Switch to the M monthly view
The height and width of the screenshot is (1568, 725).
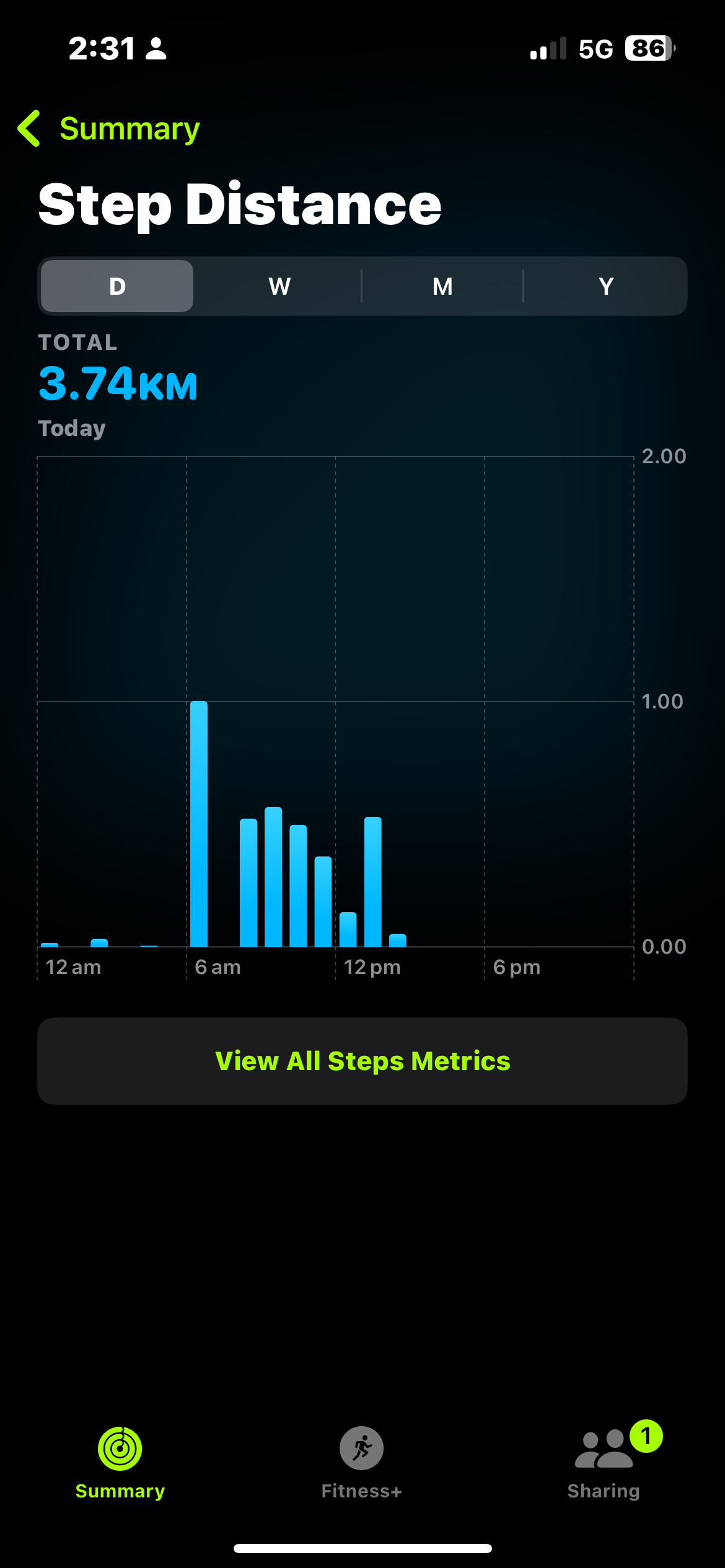[x=442, y=286]
